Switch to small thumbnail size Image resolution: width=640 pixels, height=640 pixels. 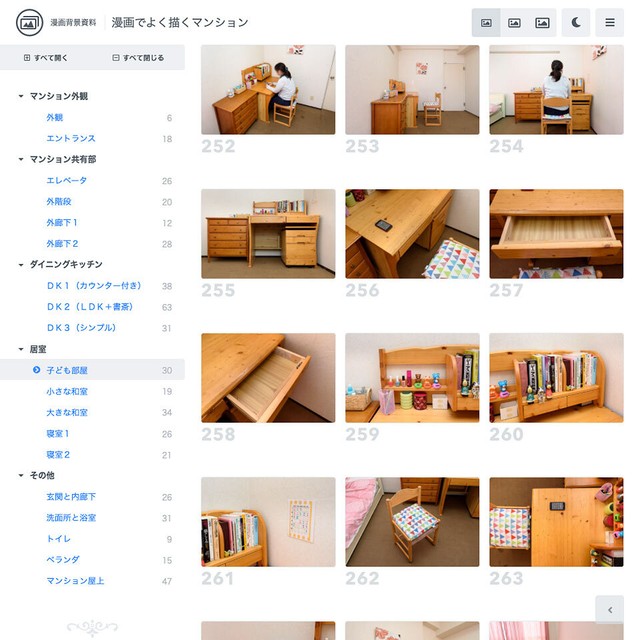click(486, 22)
